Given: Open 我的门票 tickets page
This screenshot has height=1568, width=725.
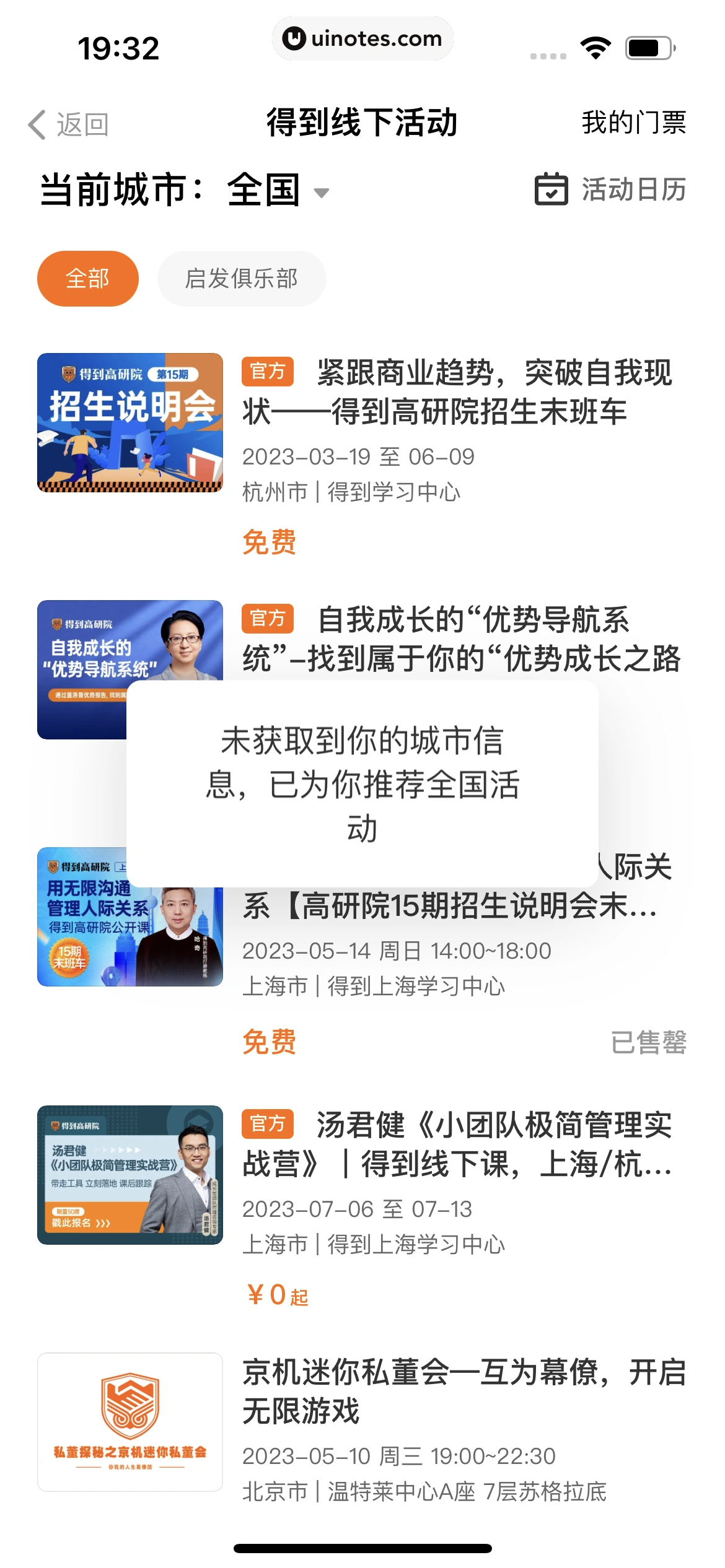Looking at the screenshot, I should click(633, 123).
